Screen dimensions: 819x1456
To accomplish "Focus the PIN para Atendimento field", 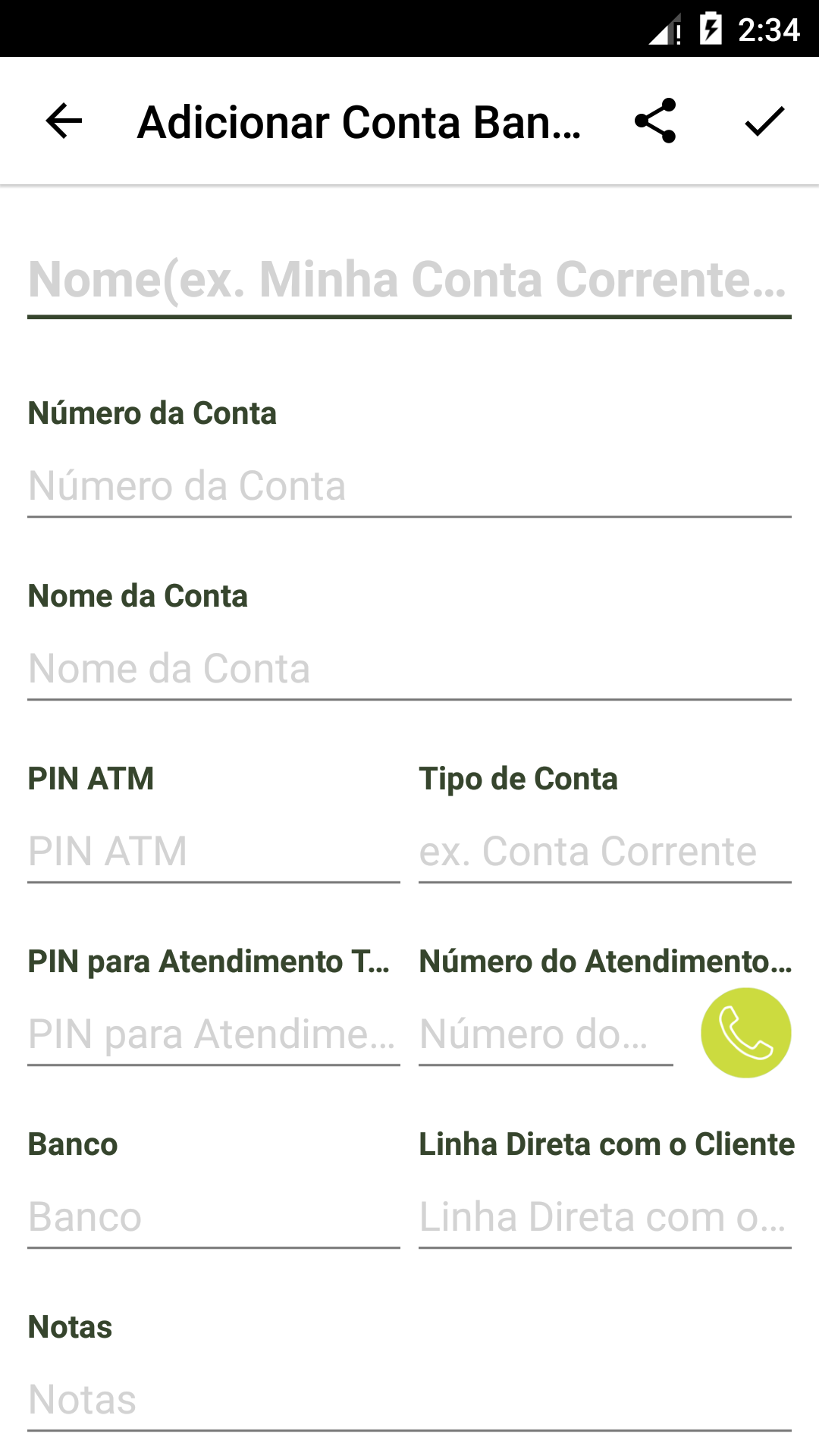I will 214,1034.
